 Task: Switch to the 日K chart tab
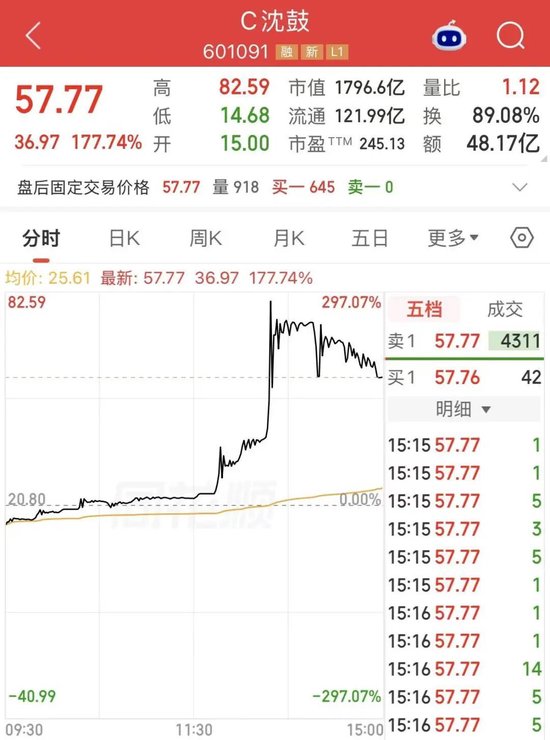pyautogui.click(x=124, y=238)
